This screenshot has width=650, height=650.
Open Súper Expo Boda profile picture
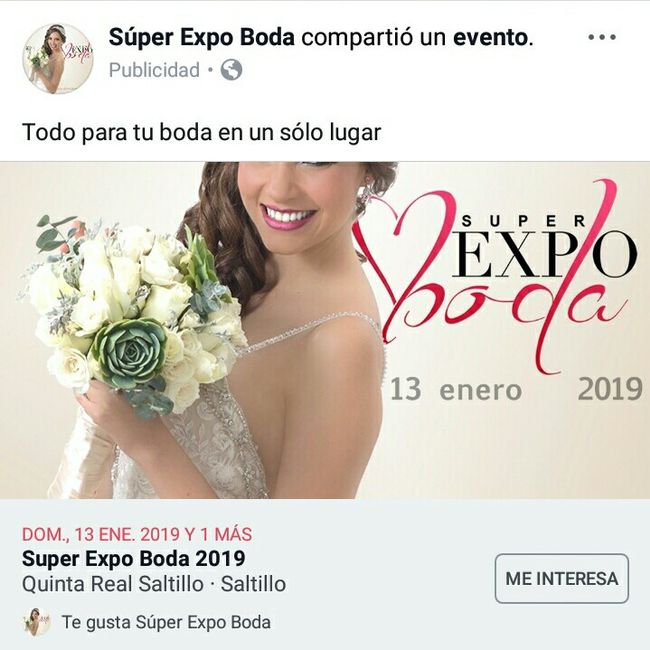[x=57, y=58]
